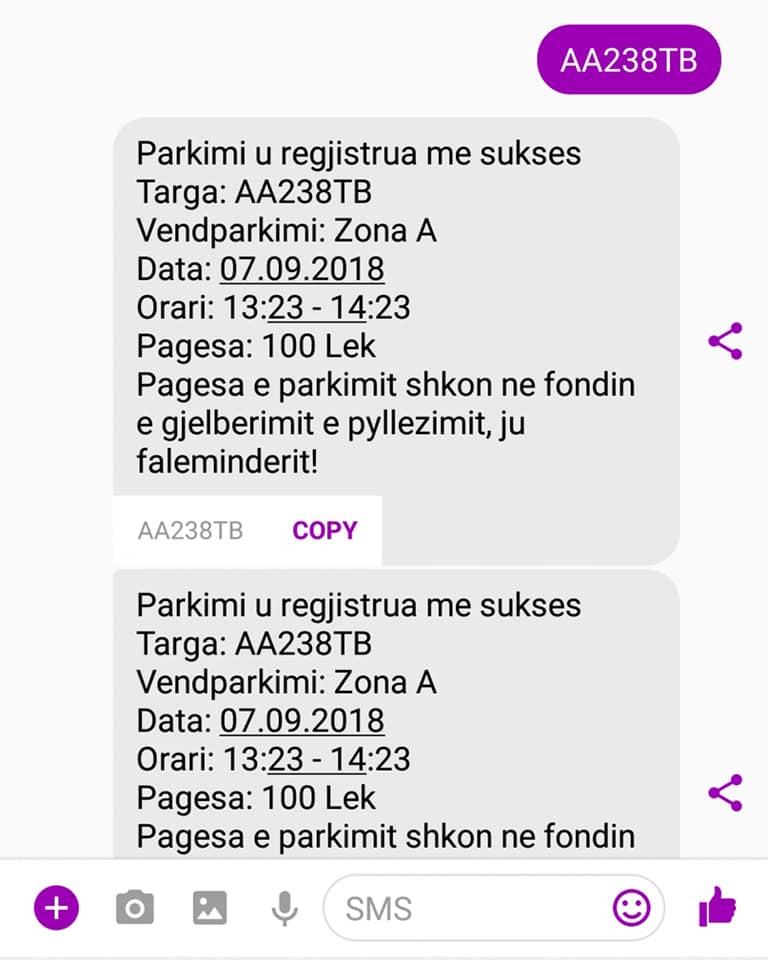Open the camera to take a photo
This screenshot has height=960, width=768.
[134, 908]
